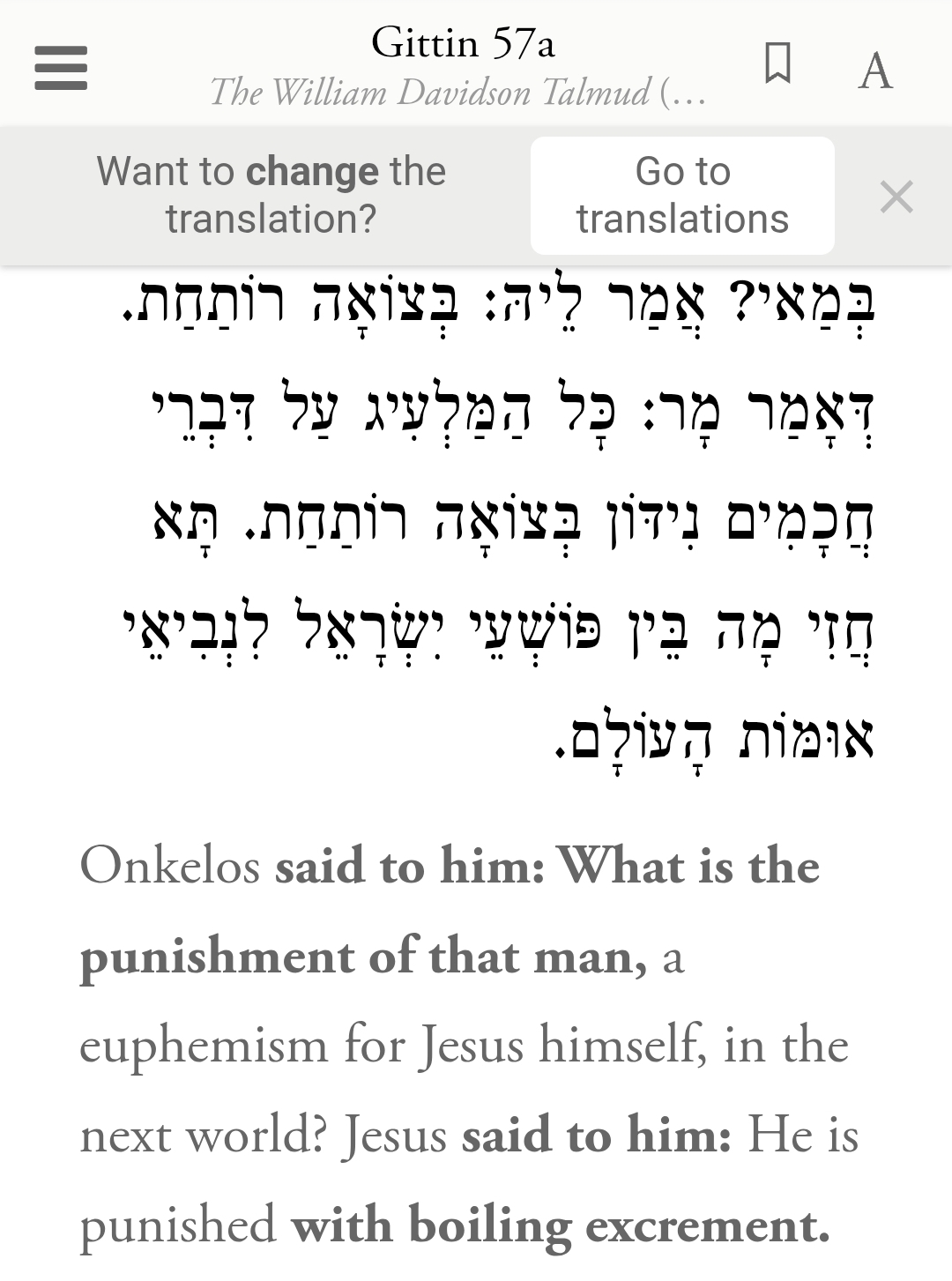Open the hamburger navigation menu
This screenshot has width=952, height=1281.
coord(60,68)
